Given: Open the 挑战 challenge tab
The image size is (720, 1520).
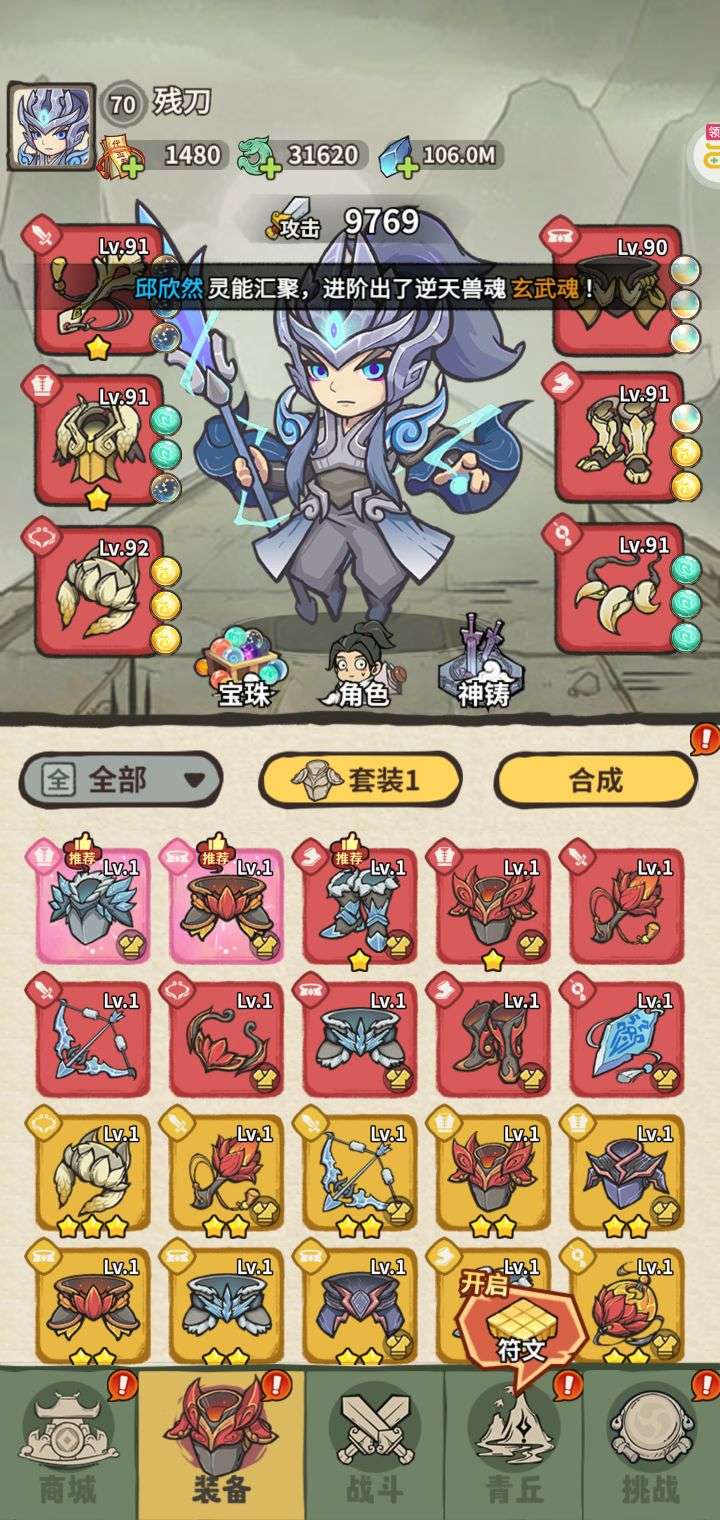Looking at the screenshot, I should point(650,1445).
